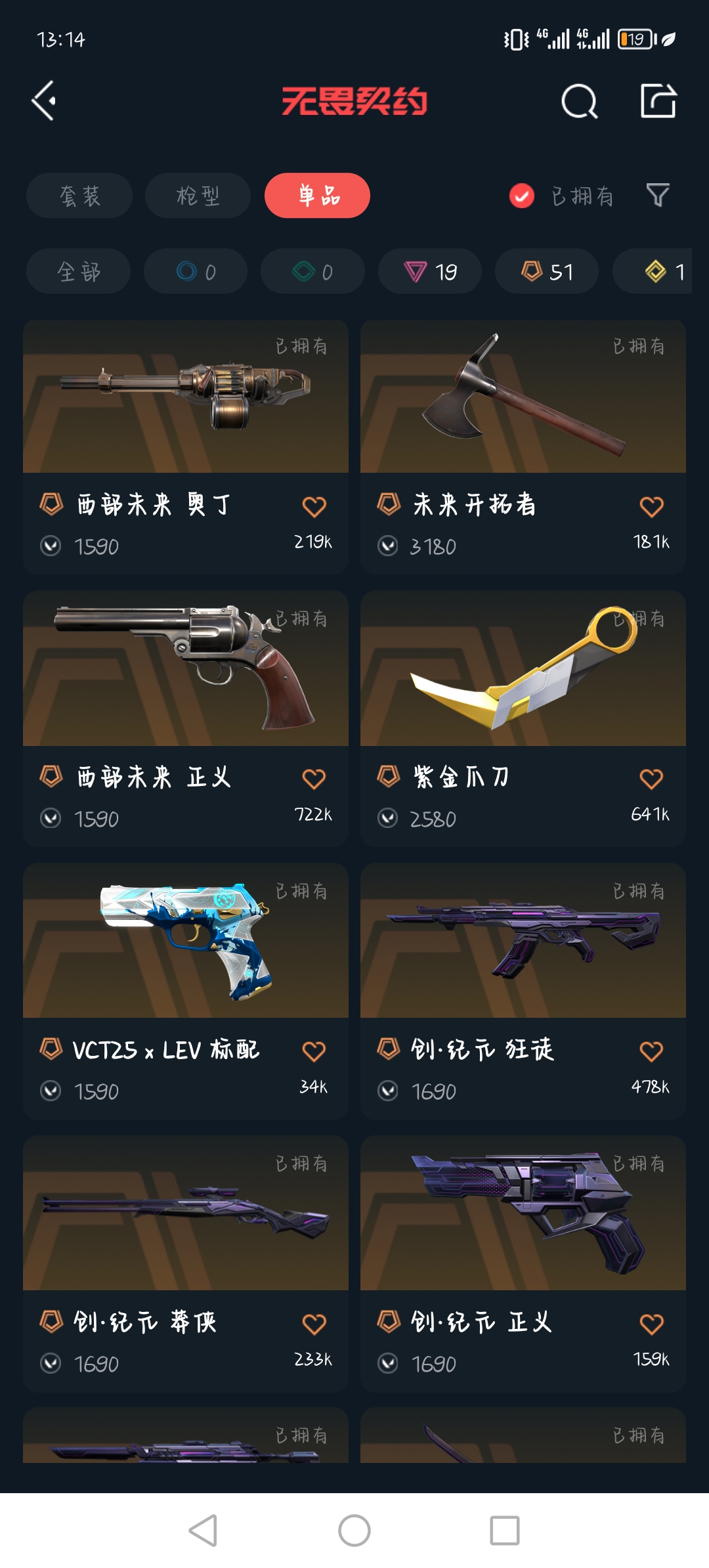Open the search magnifier icon
The width and height of the screenshot is (709, 1568).
click(x=579, y=101)
